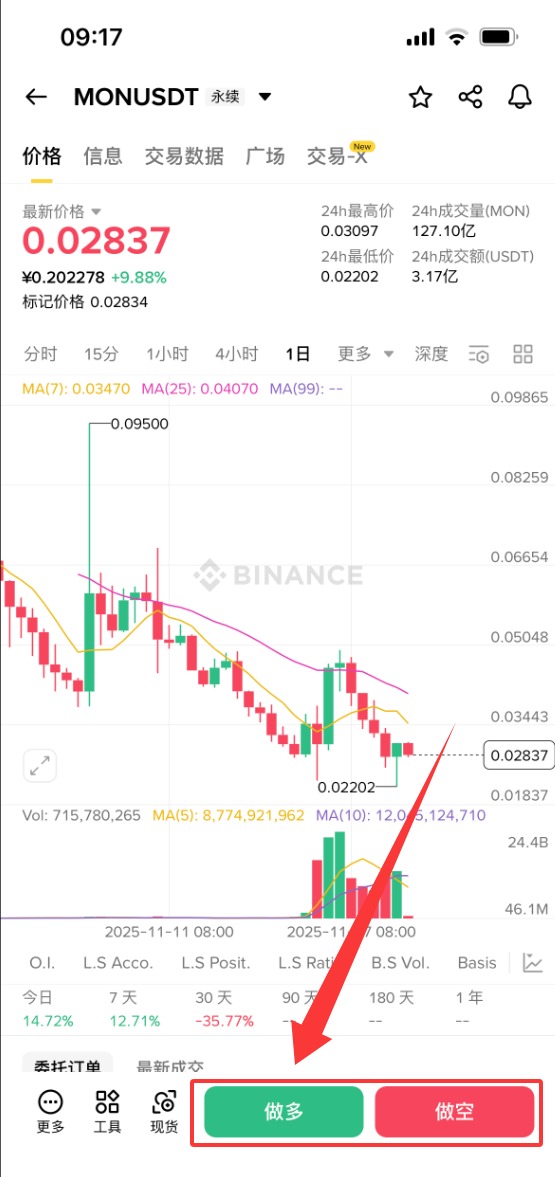Go back using the arrow icon
The width and height of the screenshot is (555, 1177).
coord(36,97)
